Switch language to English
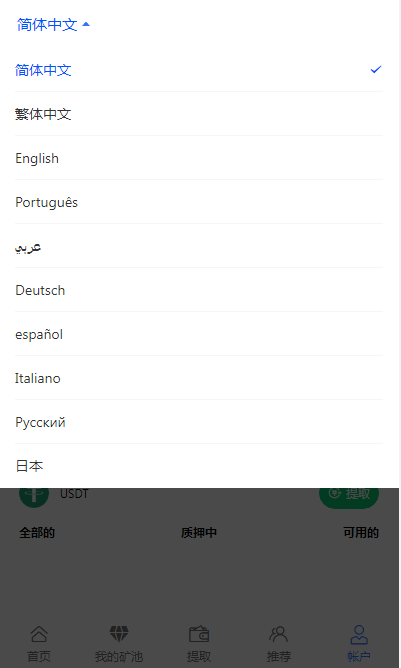 [199, 158]
